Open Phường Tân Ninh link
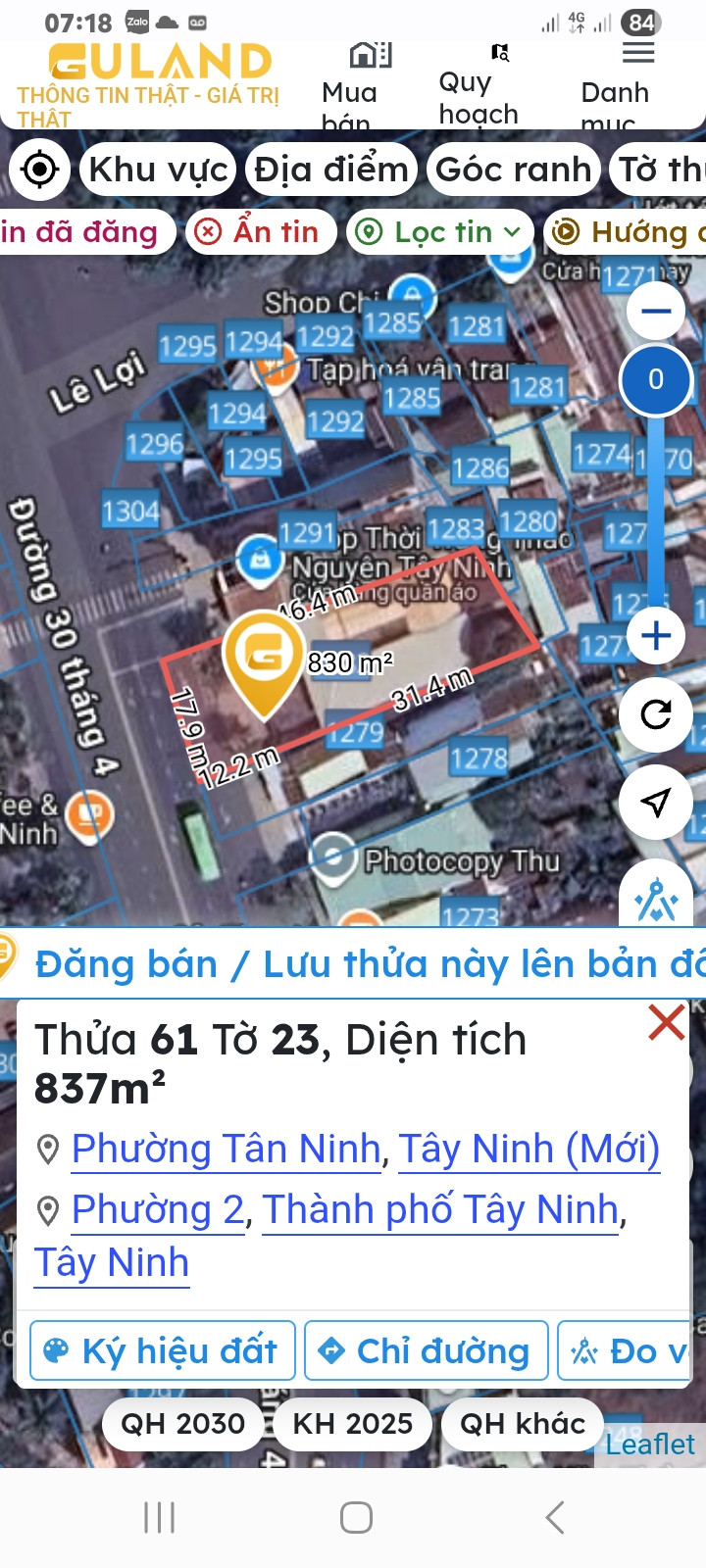 pyautogui.click(x=227, y=1149)
